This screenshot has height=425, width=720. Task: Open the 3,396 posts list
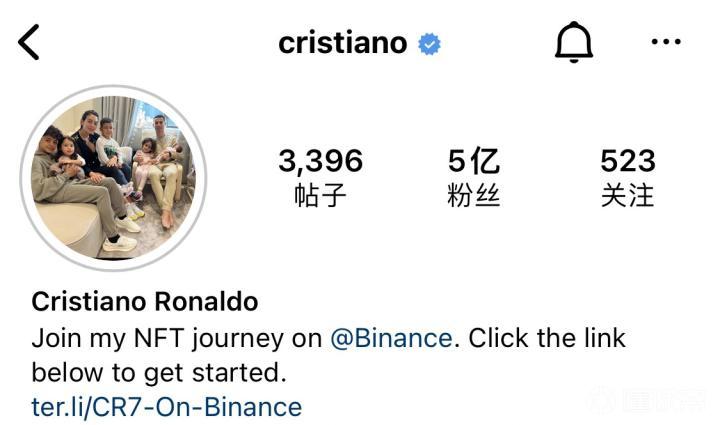(320, 176)
